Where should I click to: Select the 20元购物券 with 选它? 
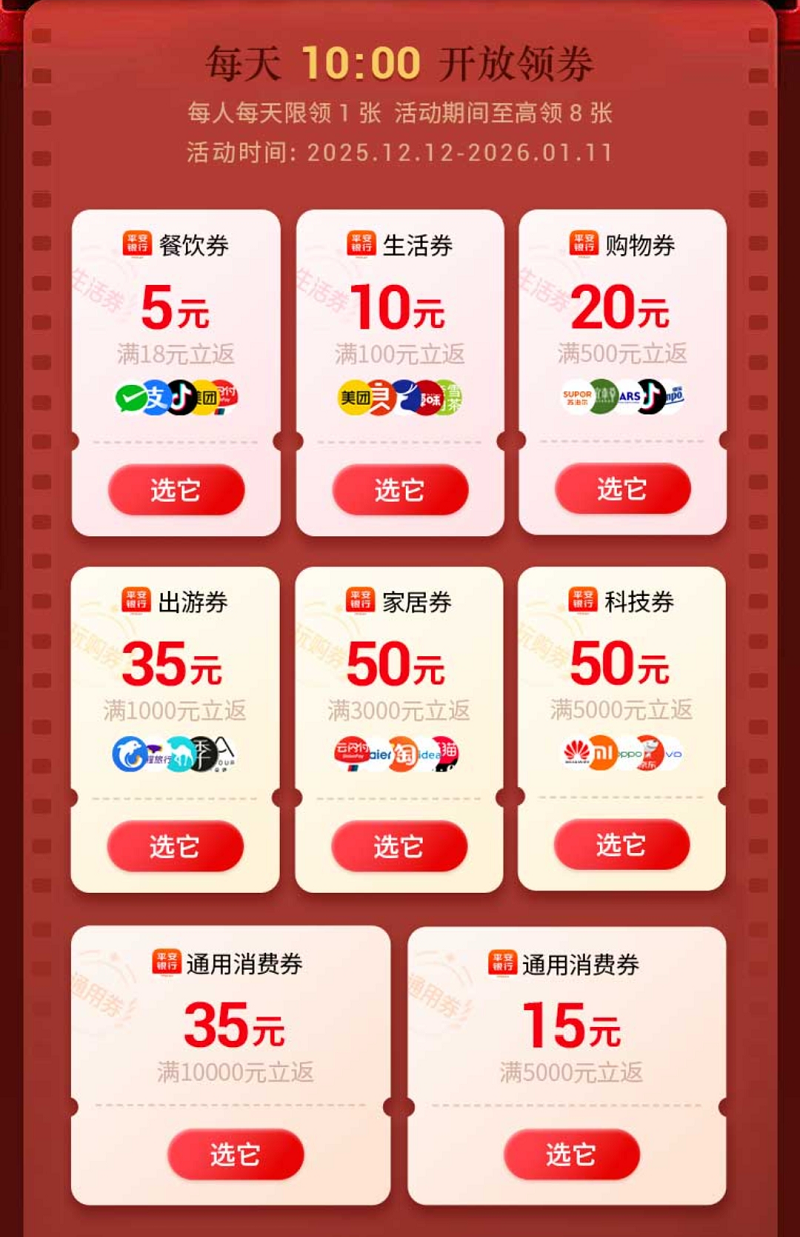[x=624, y=490]
